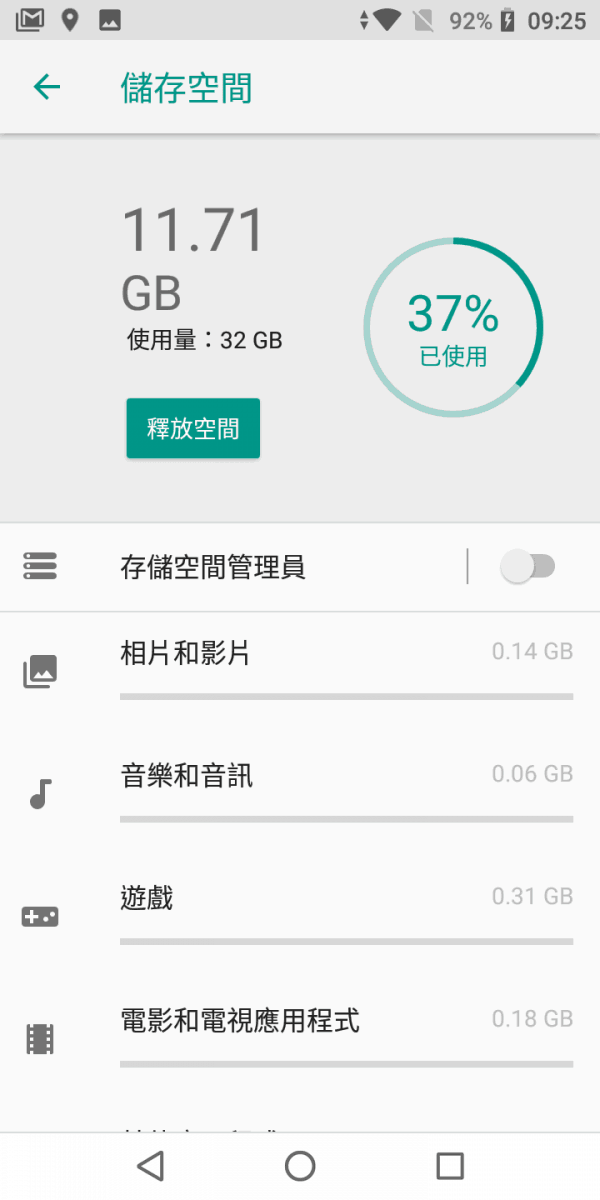
Task: Go back using the top-left arrow
Action: tap(47, 88)
